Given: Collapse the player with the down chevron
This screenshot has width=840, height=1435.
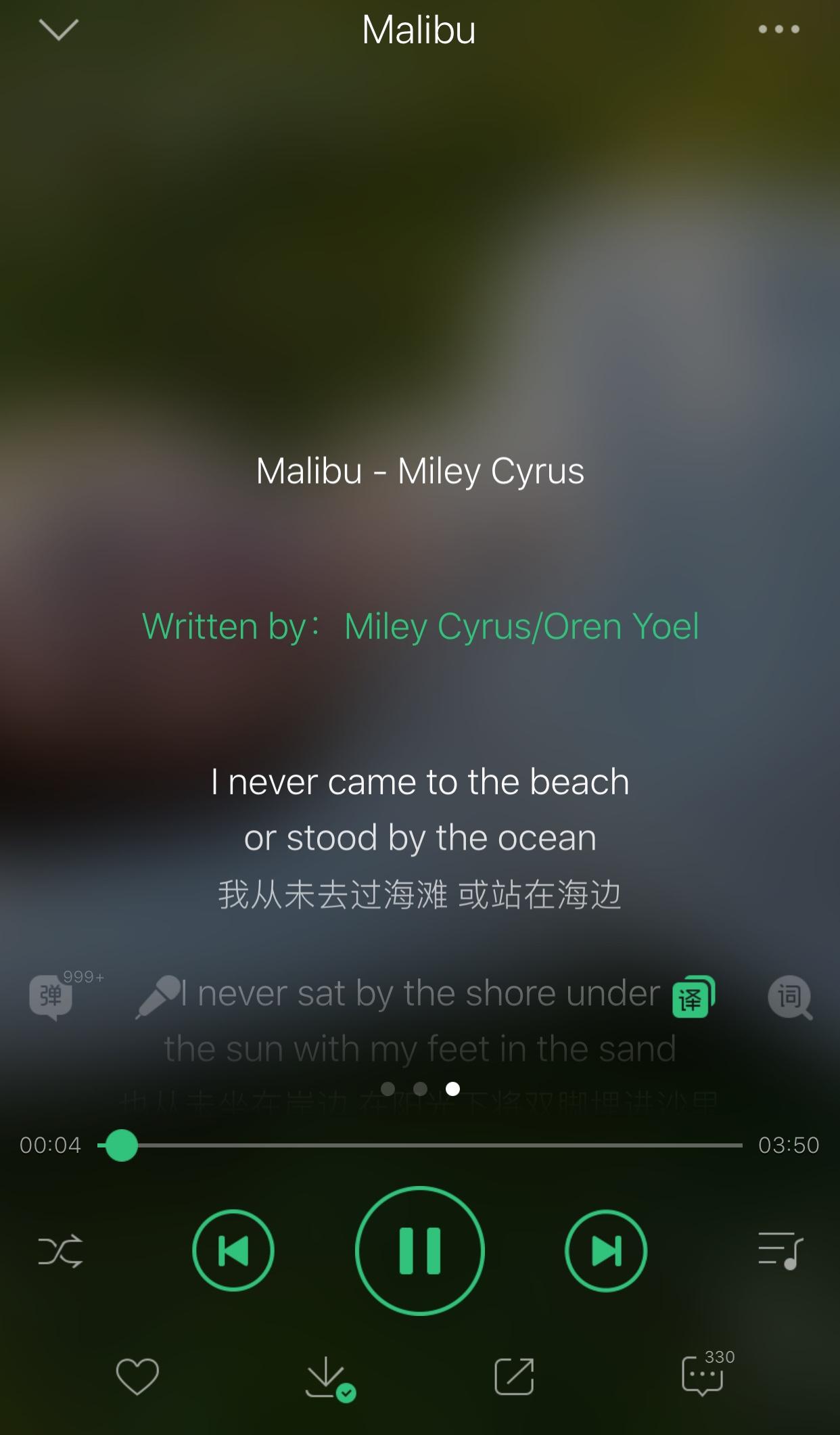Looking at the screenshot, I should coord(59,30).
